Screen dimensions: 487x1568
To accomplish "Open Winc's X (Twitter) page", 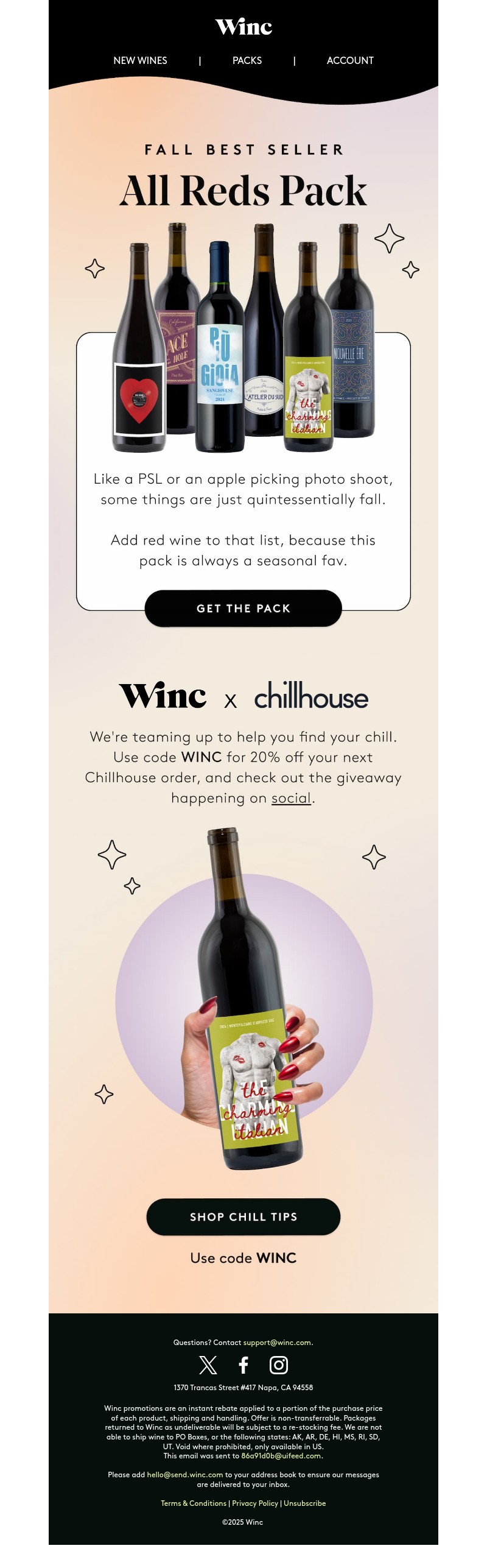I will tap(208, 1365).
